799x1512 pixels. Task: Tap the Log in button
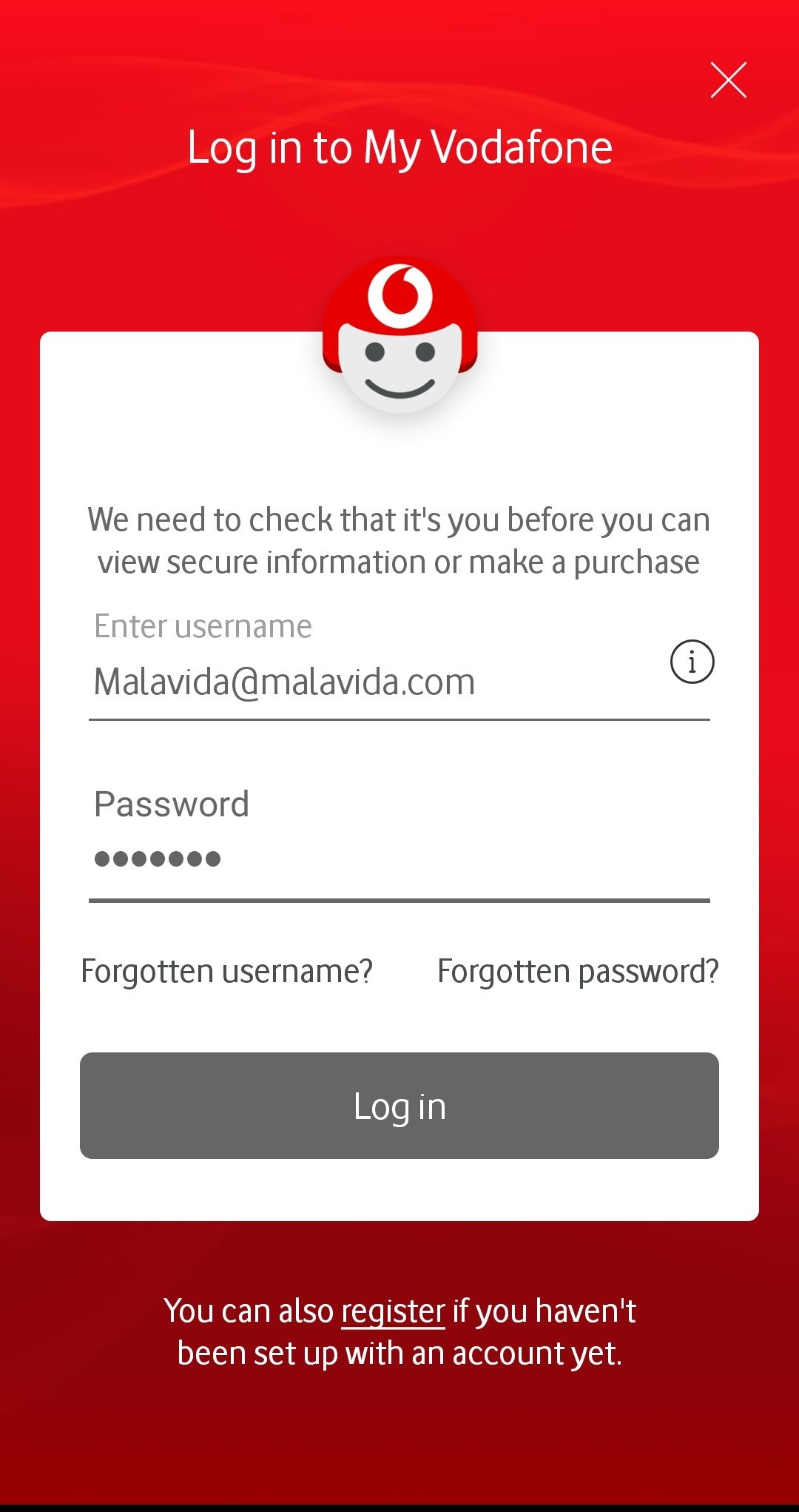[x=399, y=1106]
